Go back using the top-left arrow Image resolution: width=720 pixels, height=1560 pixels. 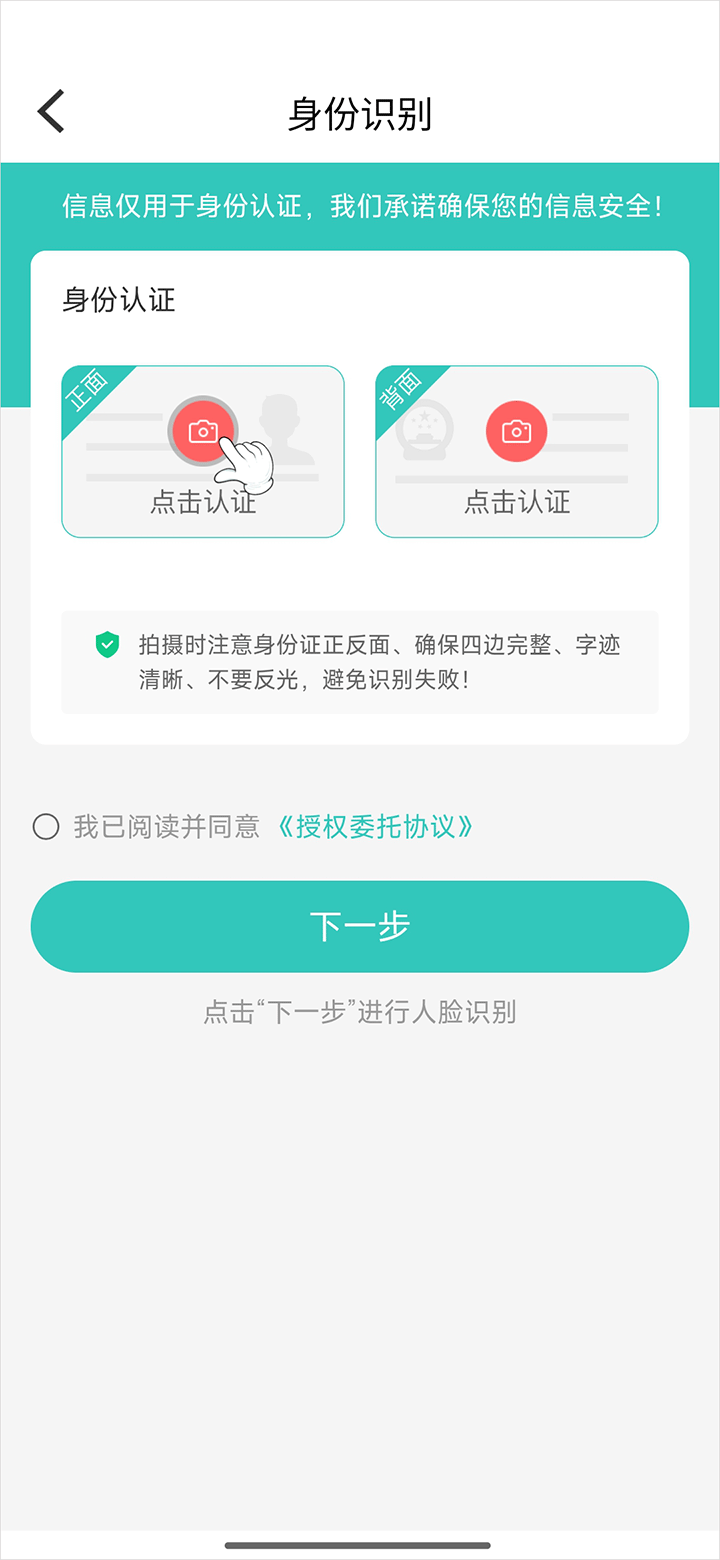51,111
